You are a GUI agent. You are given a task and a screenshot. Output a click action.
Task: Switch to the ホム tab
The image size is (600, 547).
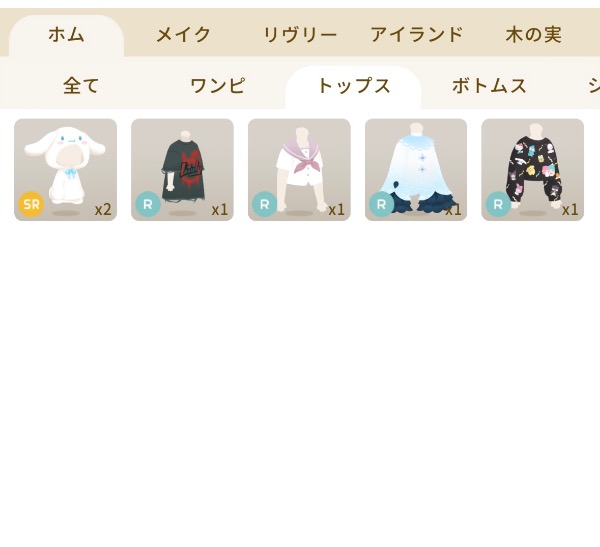66,35
